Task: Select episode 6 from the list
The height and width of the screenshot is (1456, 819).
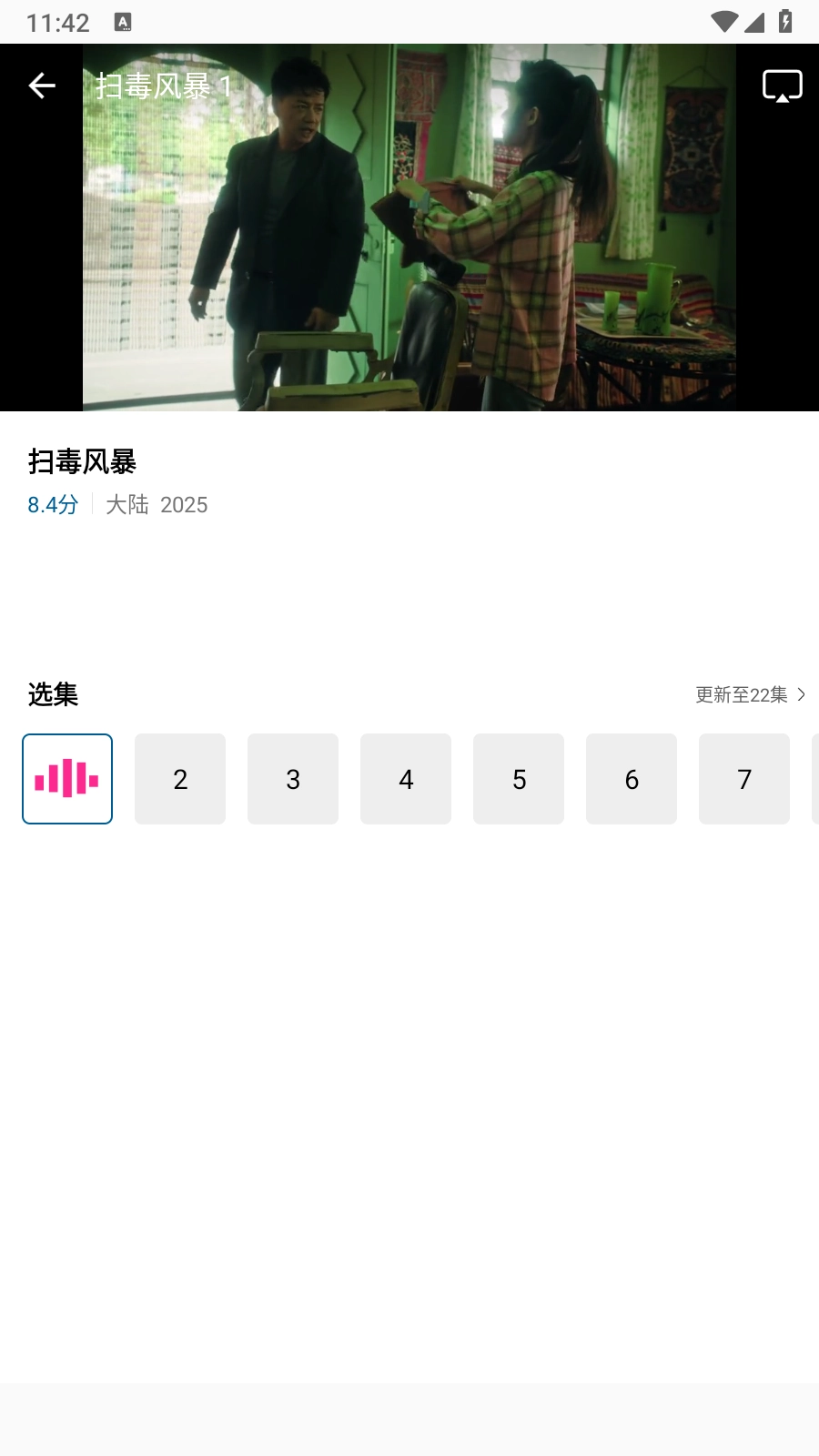Action: [632, 778]
